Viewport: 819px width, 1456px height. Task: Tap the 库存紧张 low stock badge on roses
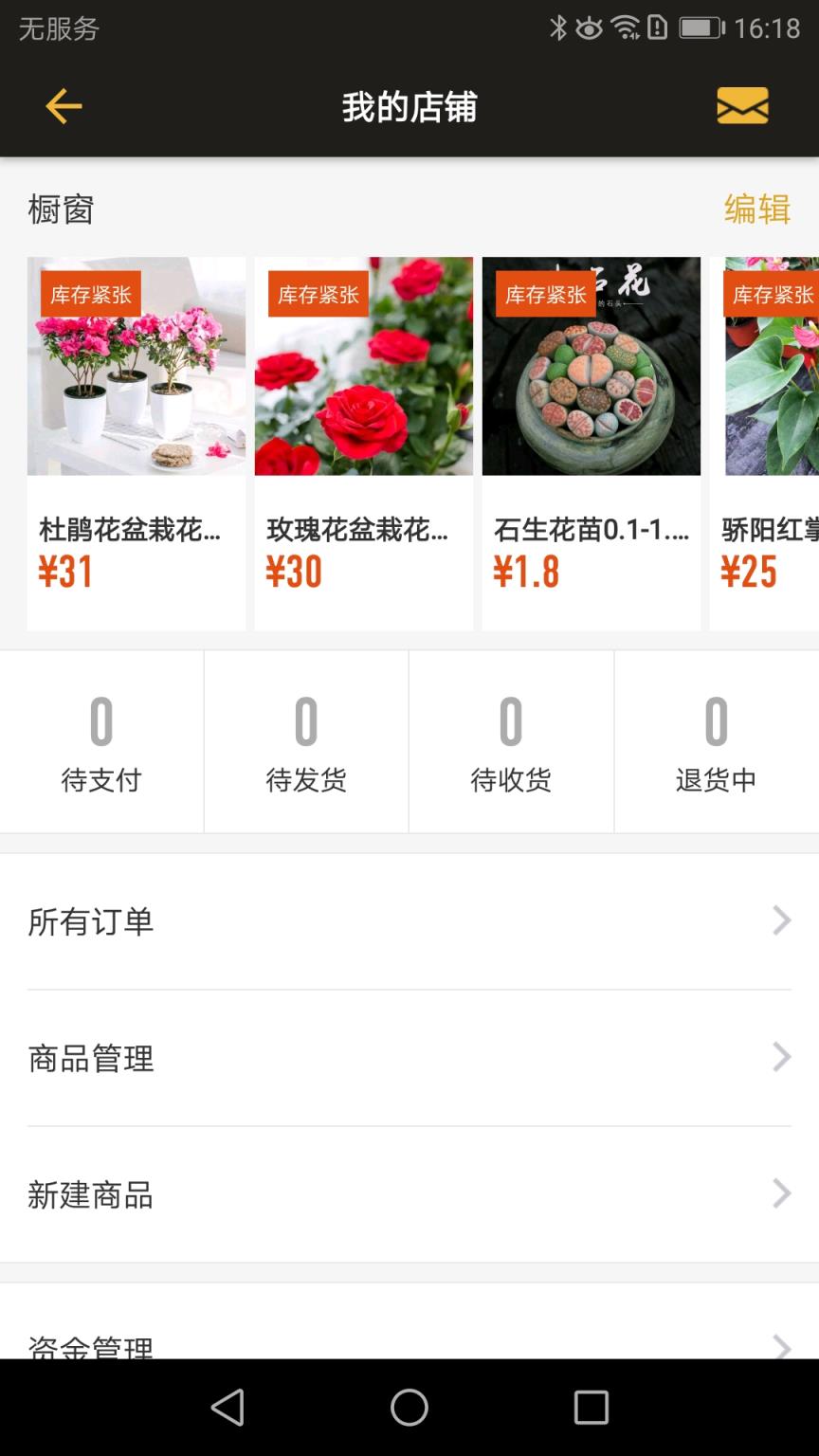(x=319, y=294)
